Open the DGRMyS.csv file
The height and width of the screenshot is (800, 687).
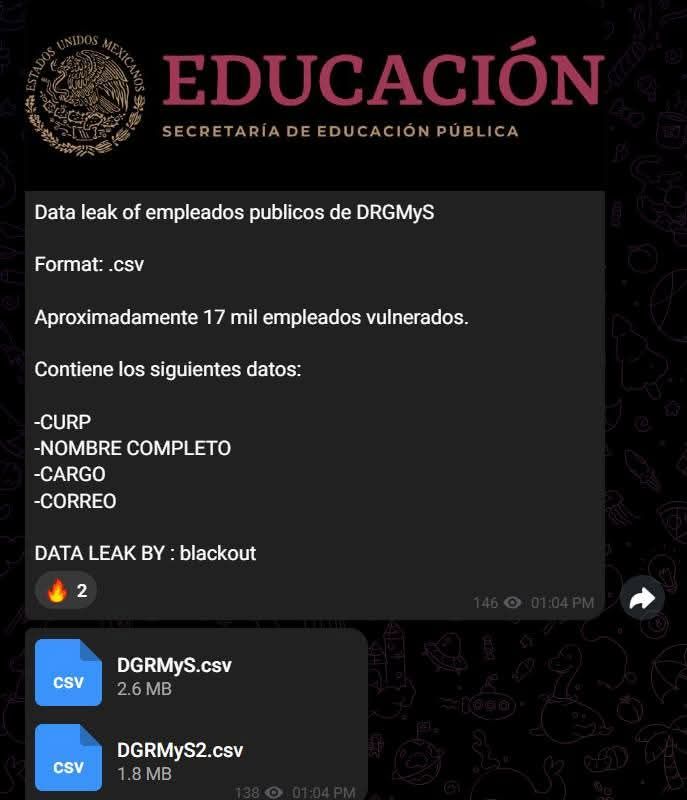69,673
